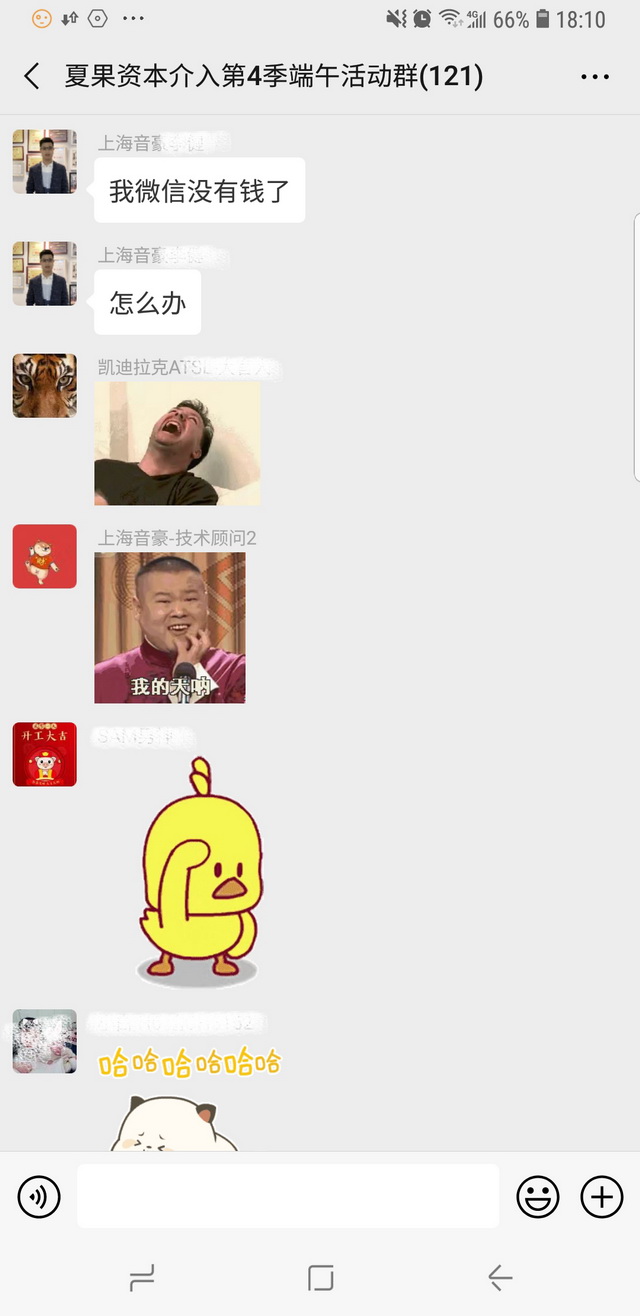View the laughing man sticker

(x=177, y=443)
